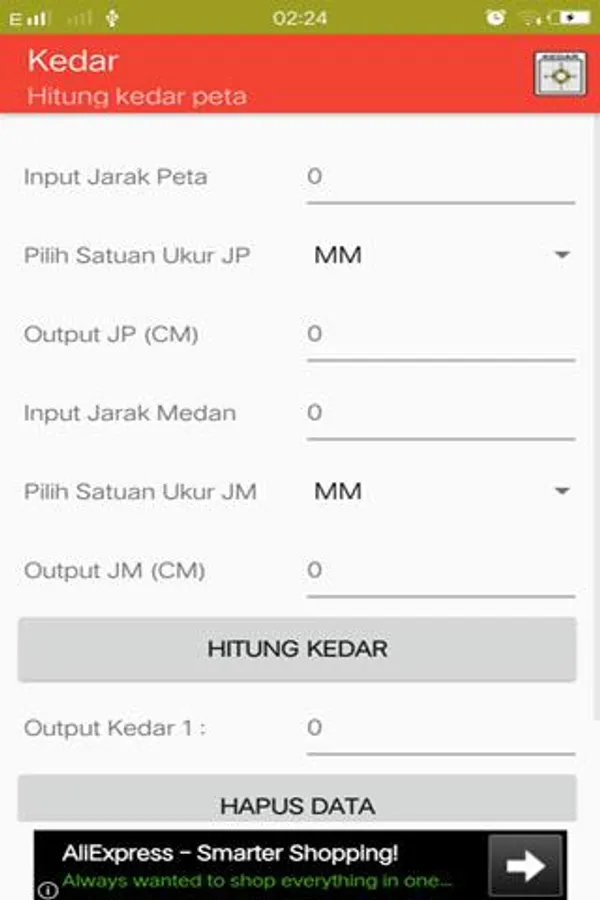Screen dimensions: 600x900
Task: Tap the Output JM (CM) field
Action: pyautogui.click(x=440, y=571)
